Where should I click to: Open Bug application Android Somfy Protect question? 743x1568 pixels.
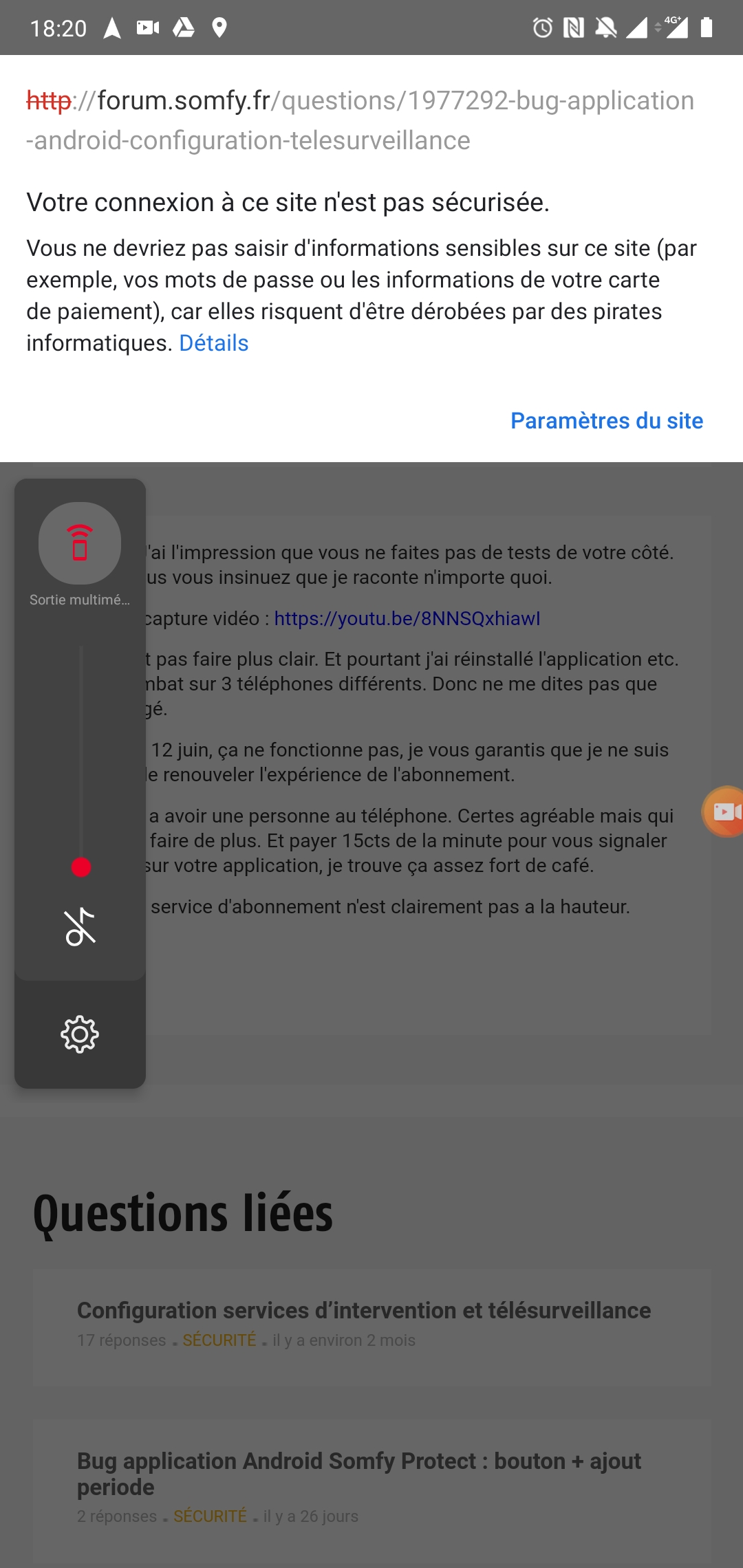[x=359, y=1474]
